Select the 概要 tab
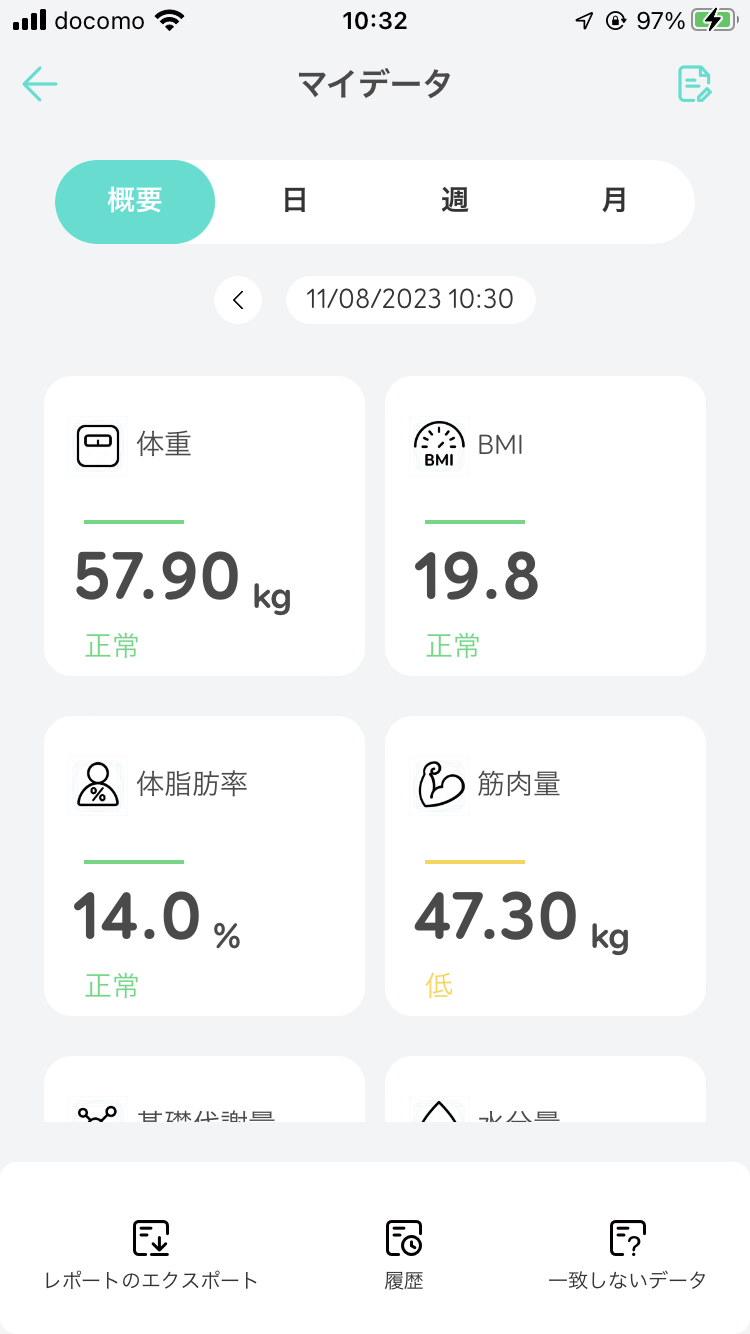This screenshot has height=1334, width=750. pyautogui.click(x=135, y=201)
